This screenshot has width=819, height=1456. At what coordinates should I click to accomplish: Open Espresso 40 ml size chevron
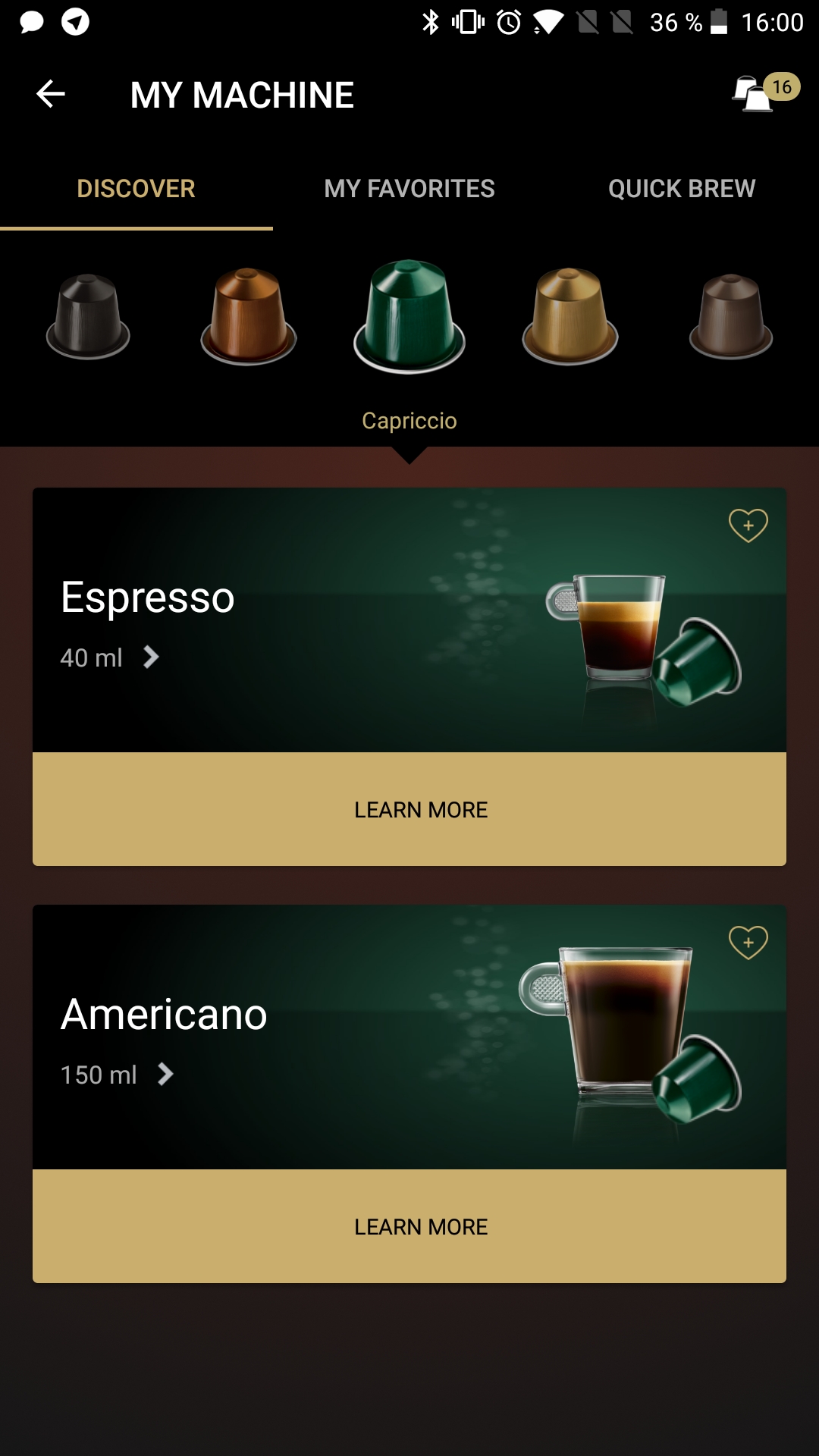pos(151,657)
